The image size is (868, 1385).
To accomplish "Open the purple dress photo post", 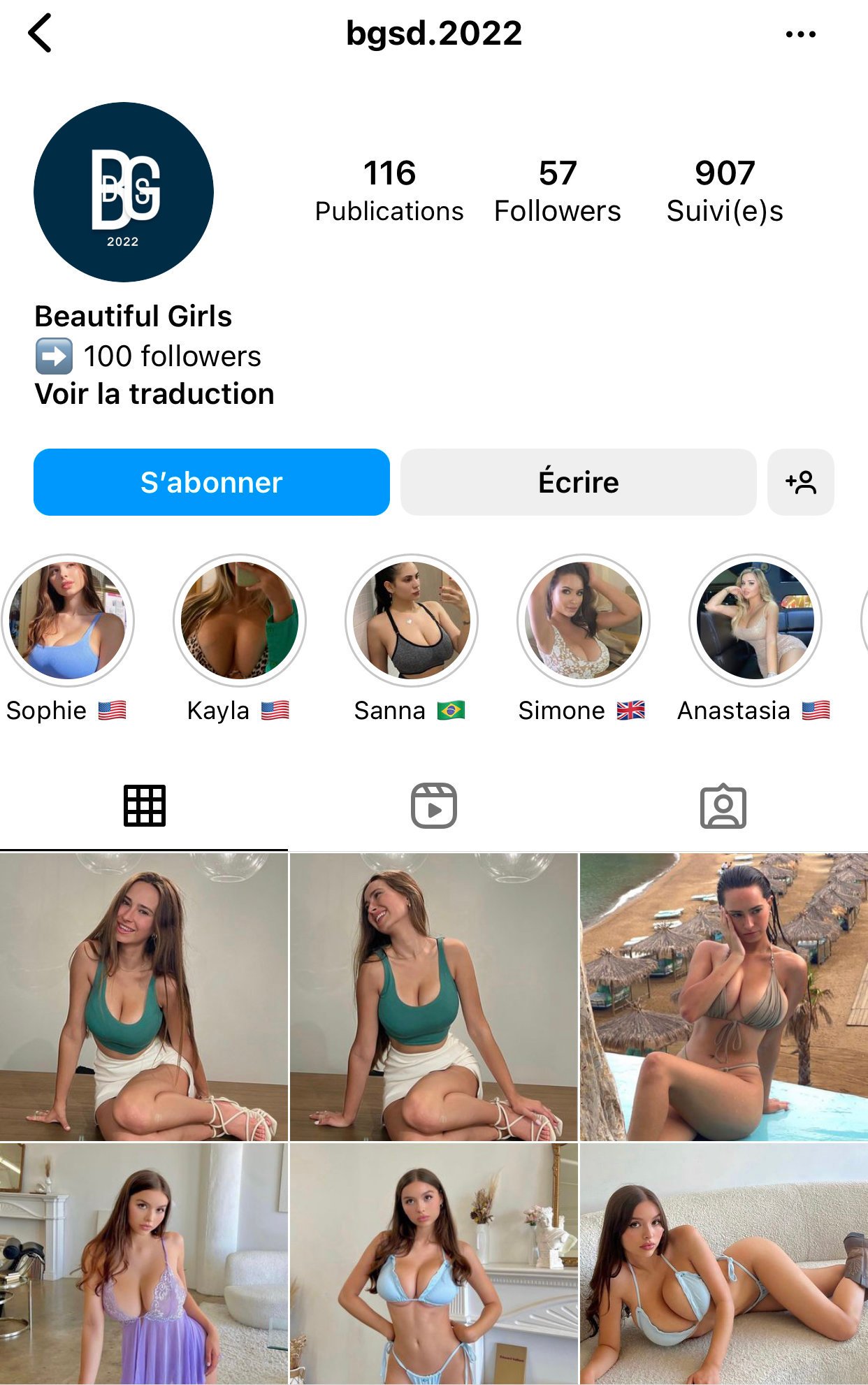I will tap(144, 1263).
